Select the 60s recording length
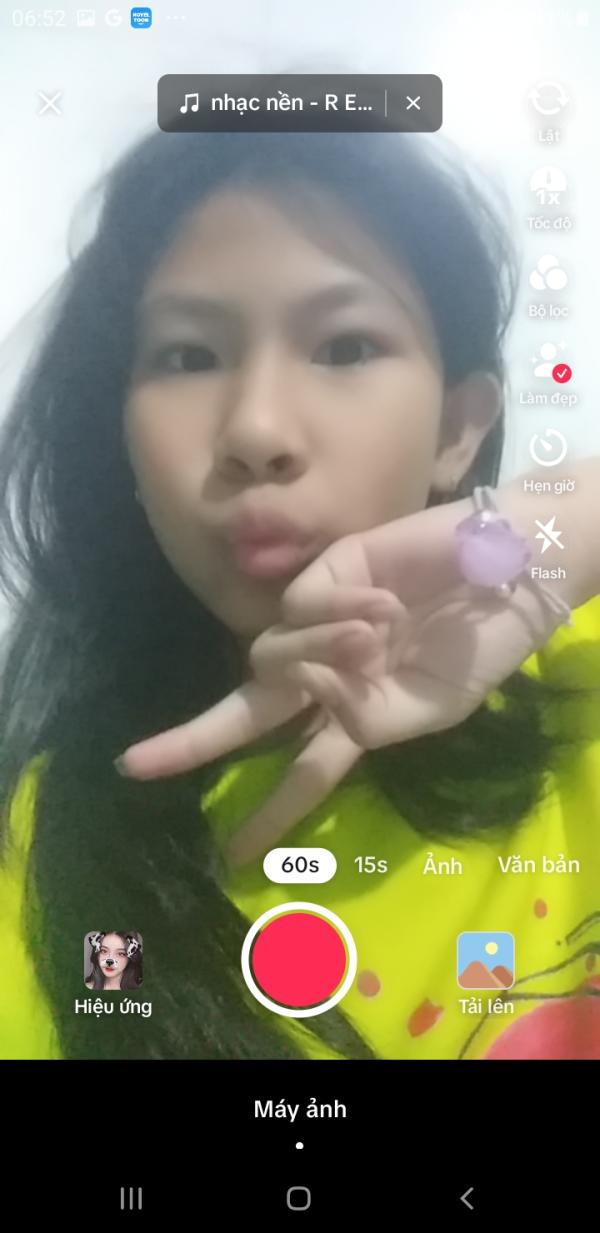This screenshot has height=1233, width=600. [300, 865]
